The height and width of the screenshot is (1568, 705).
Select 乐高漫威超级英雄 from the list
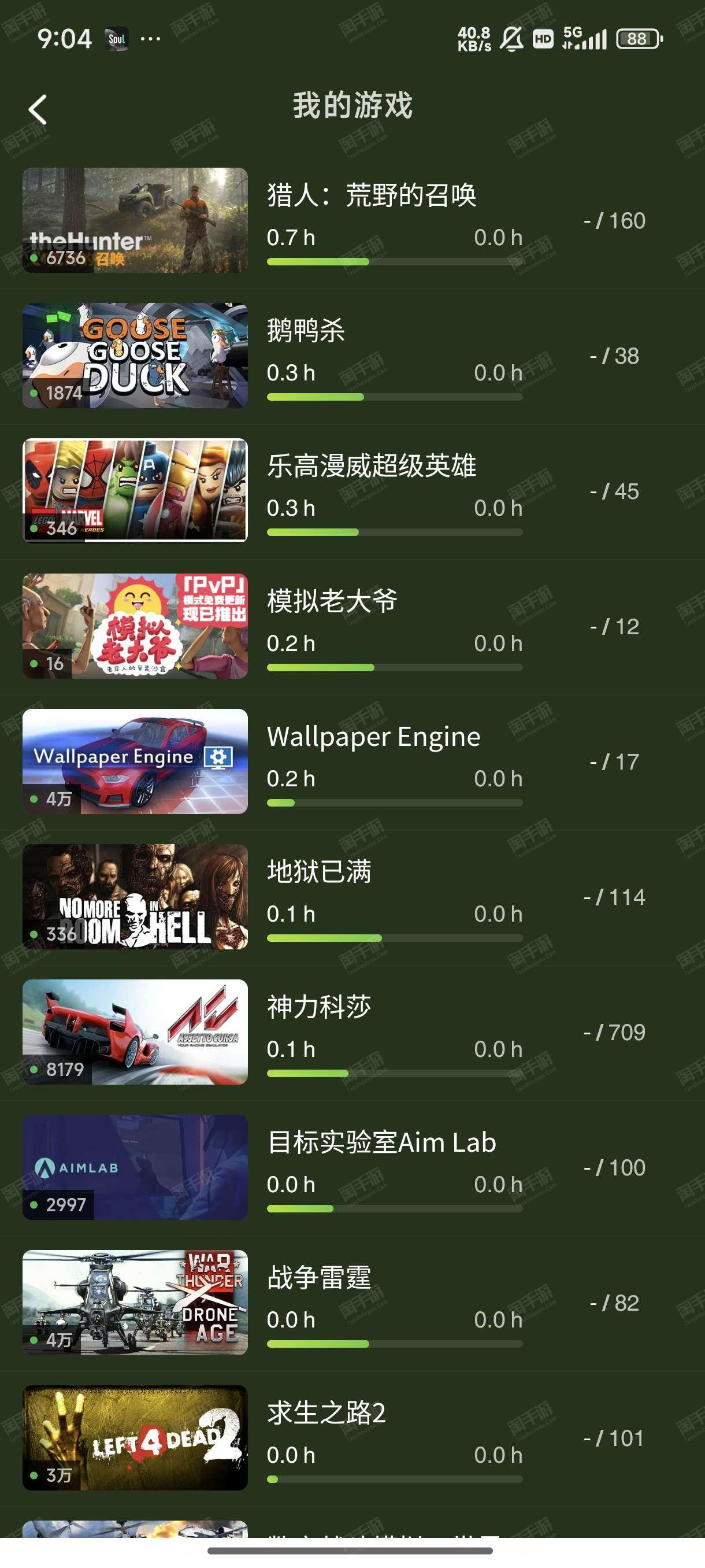coord(352,491)
